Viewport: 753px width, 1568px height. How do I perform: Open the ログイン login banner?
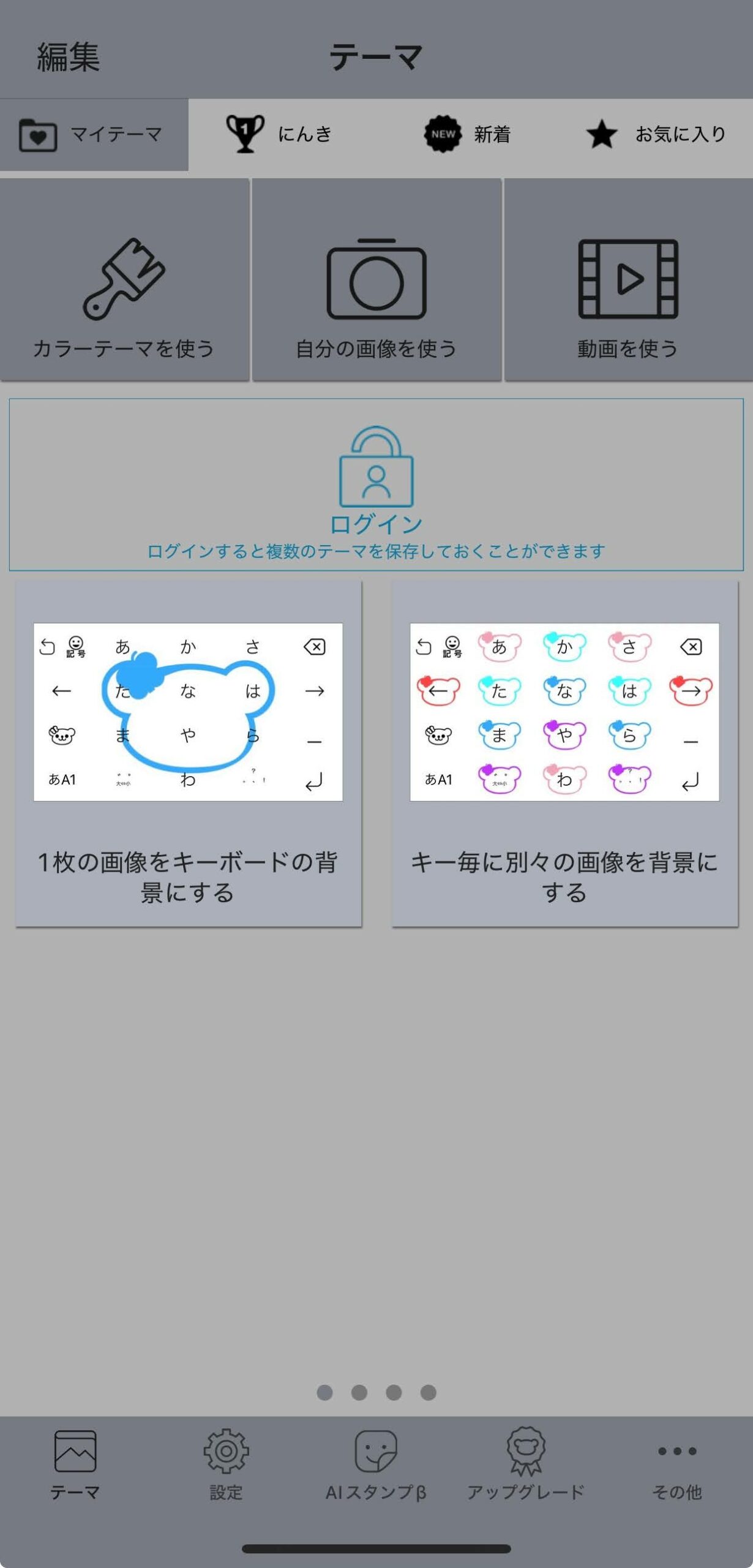[x=376, y=484]
